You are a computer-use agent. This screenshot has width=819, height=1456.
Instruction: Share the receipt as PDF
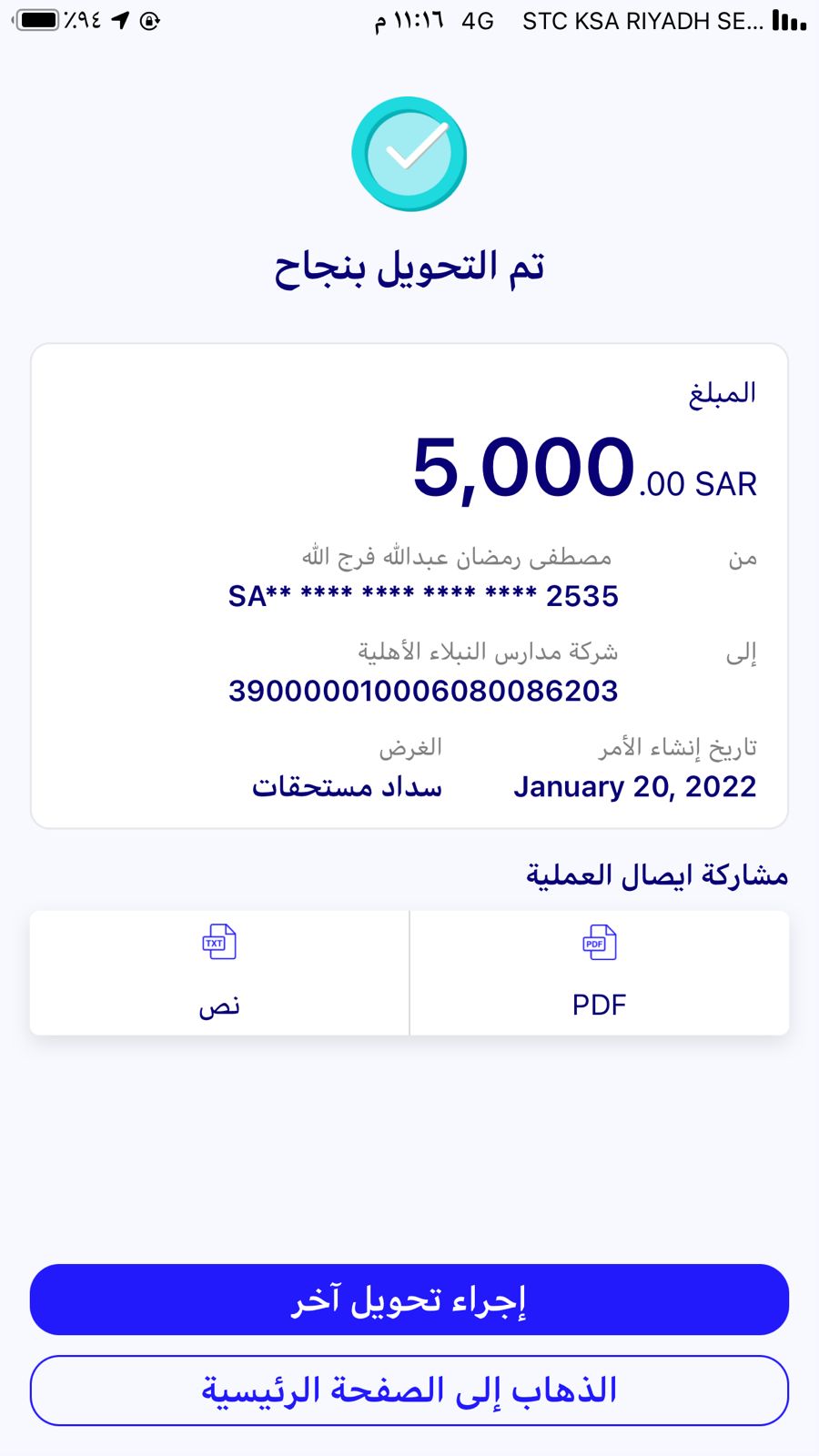[600, 973]
